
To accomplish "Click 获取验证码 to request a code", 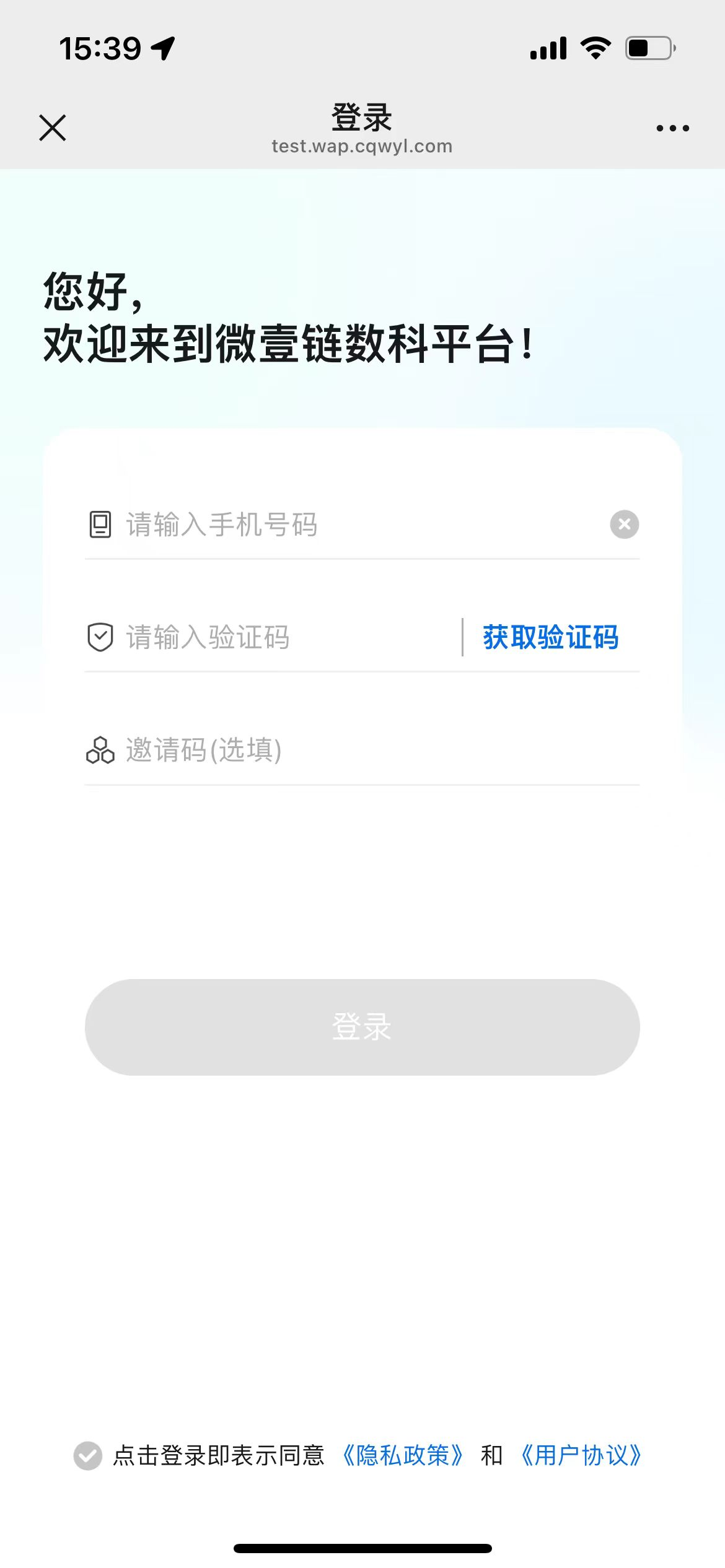I will pyautogui.click(x=550, y=637).
